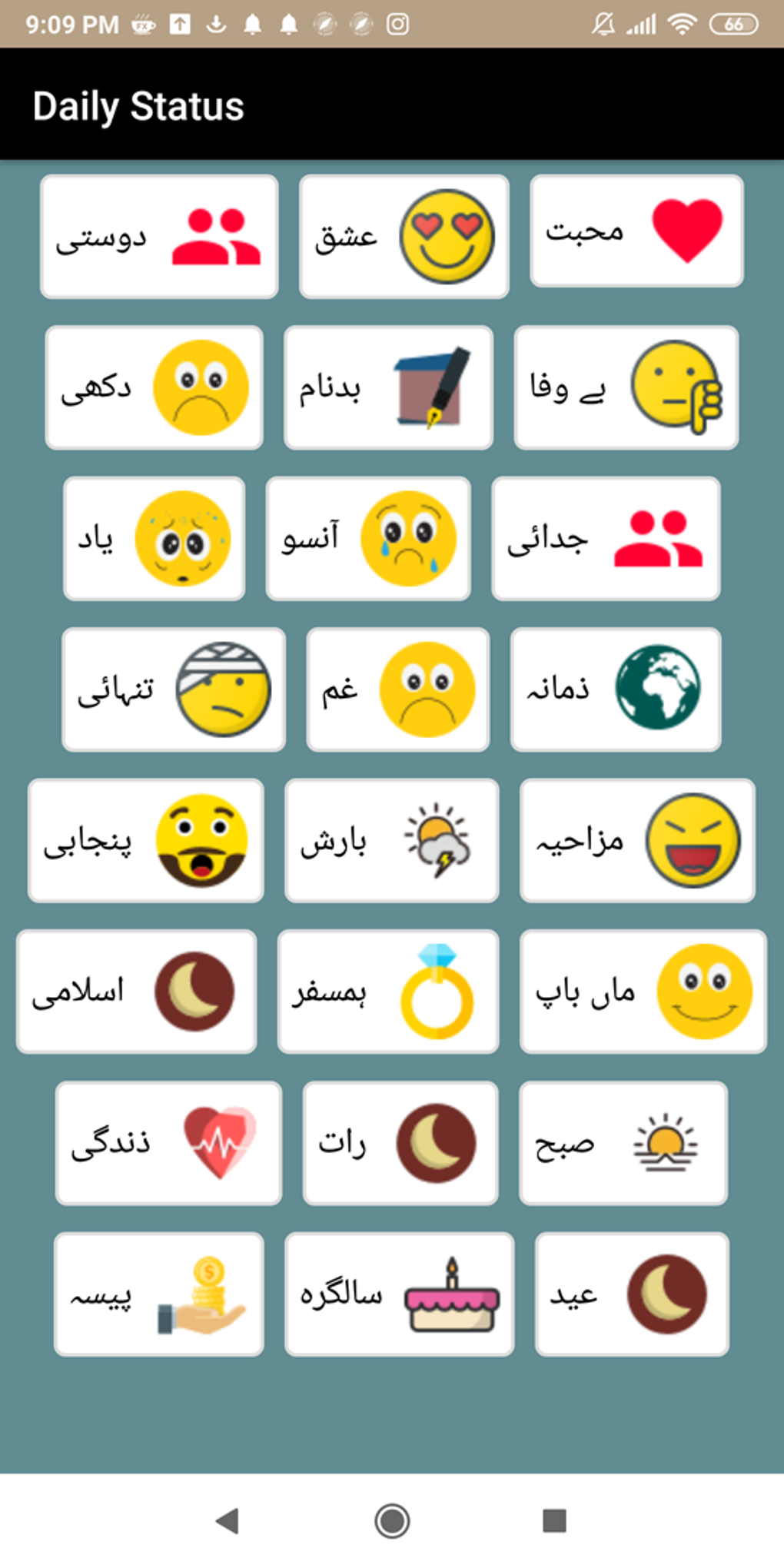This screenshot has height=1568, width=784.
Task: Click the sunrise icon beside صبح
Action: tap(667, 1142)
